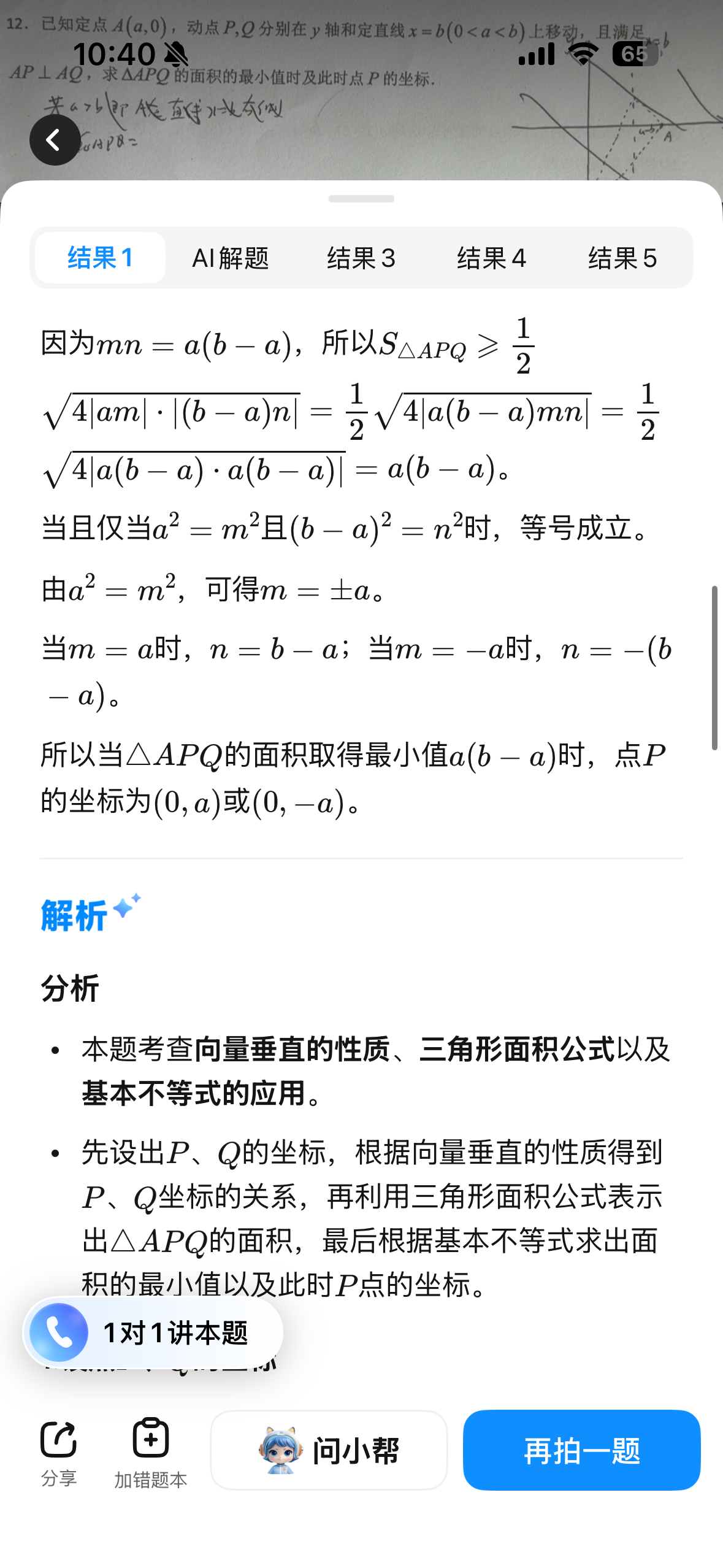723x1568 pixels.
Task: View the 结果 4 tab
Action: pyautogui.click(x=492, y=258)
